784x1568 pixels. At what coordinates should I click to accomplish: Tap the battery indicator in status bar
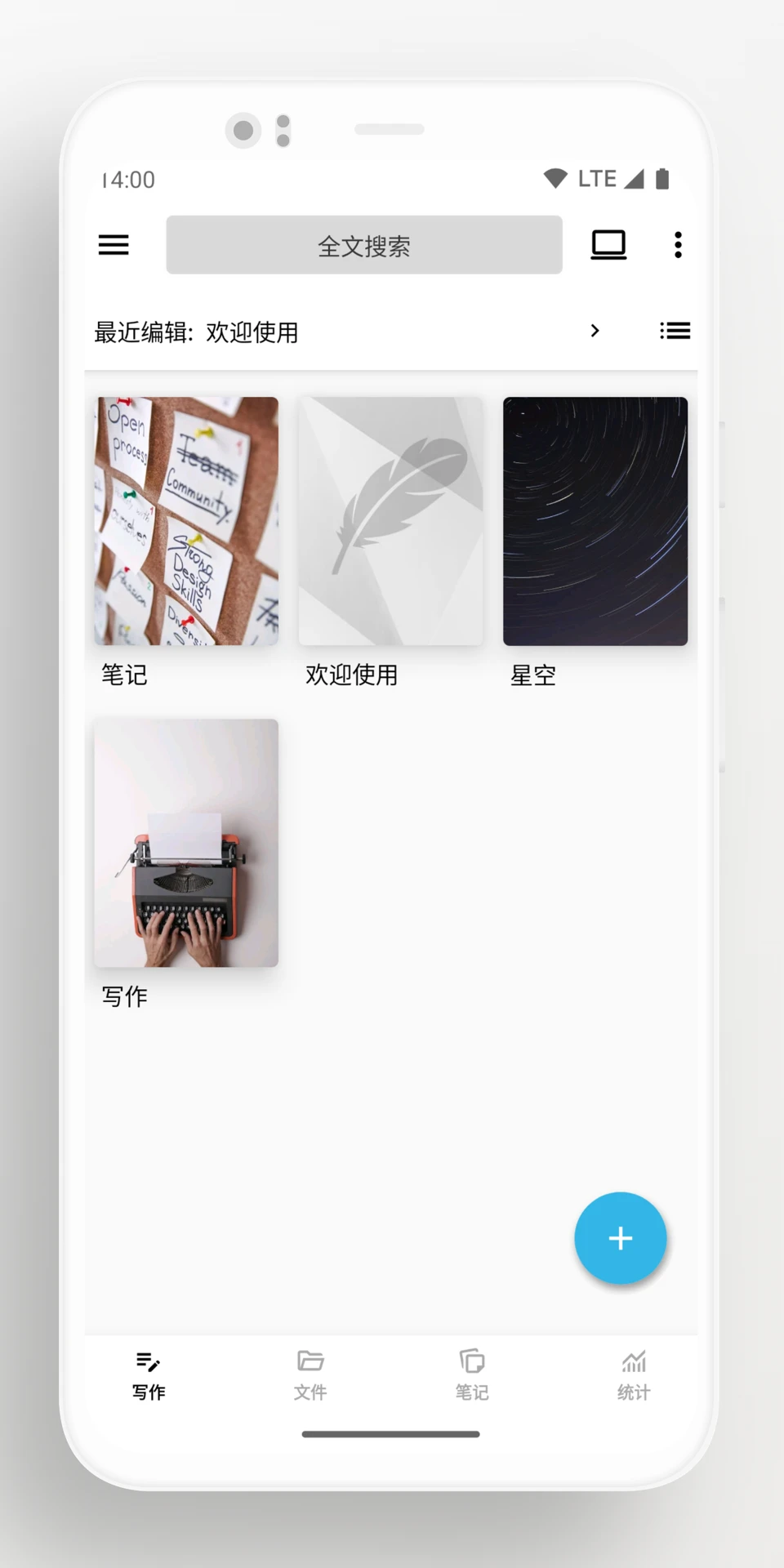tap(663, 177)
